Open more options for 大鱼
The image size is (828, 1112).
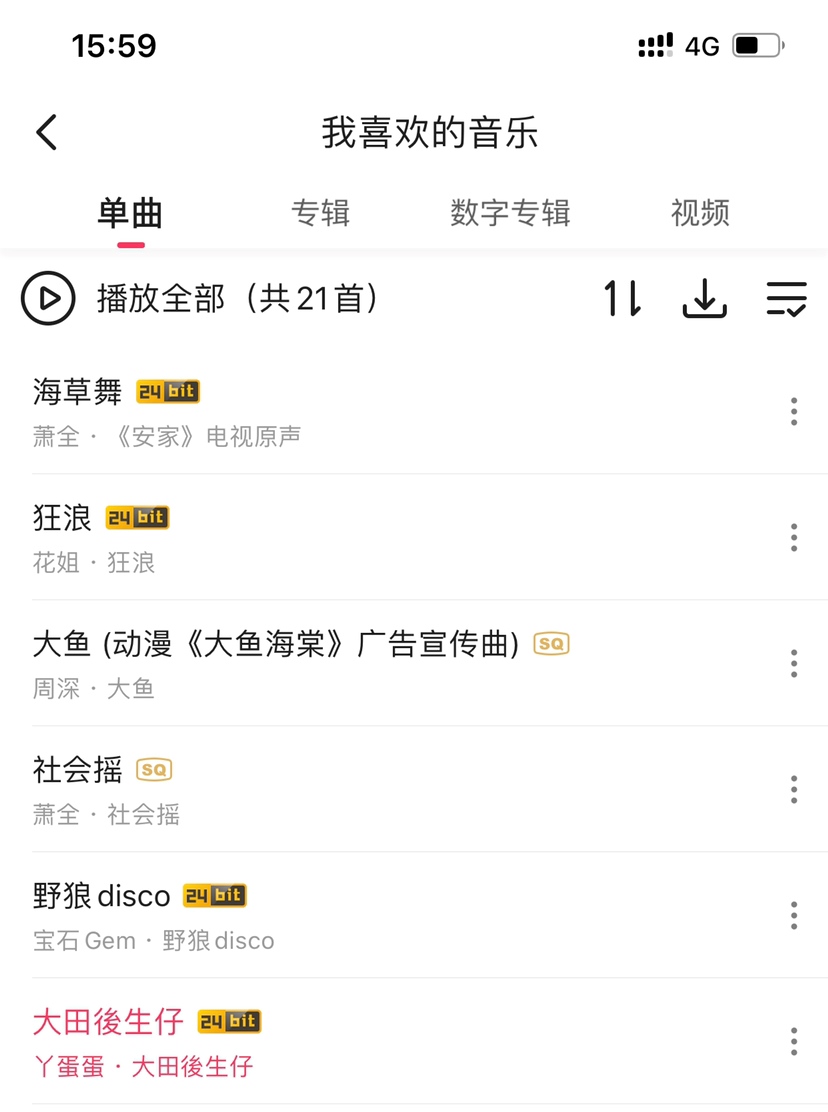[793, 663]
